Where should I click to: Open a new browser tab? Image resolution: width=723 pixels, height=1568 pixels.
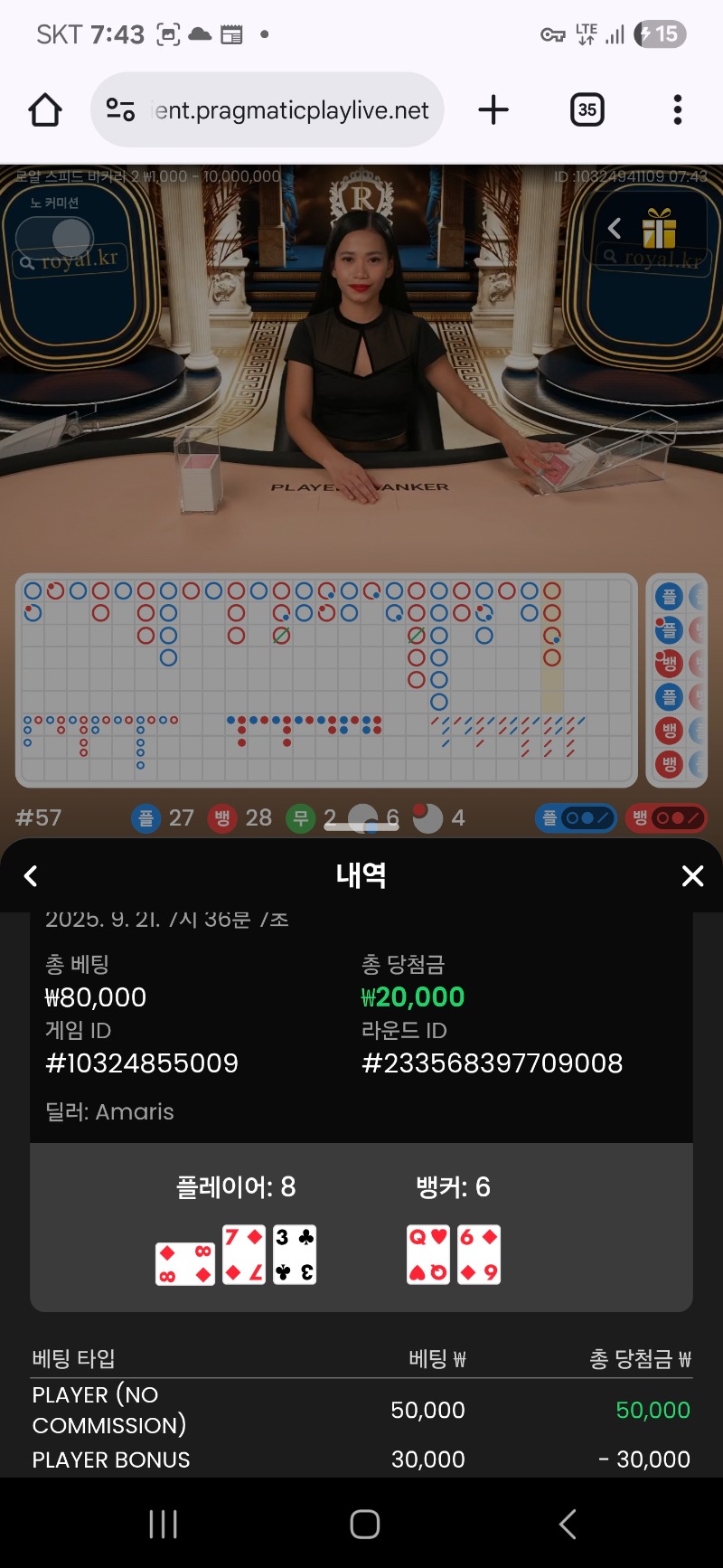(x=493, y=110)
